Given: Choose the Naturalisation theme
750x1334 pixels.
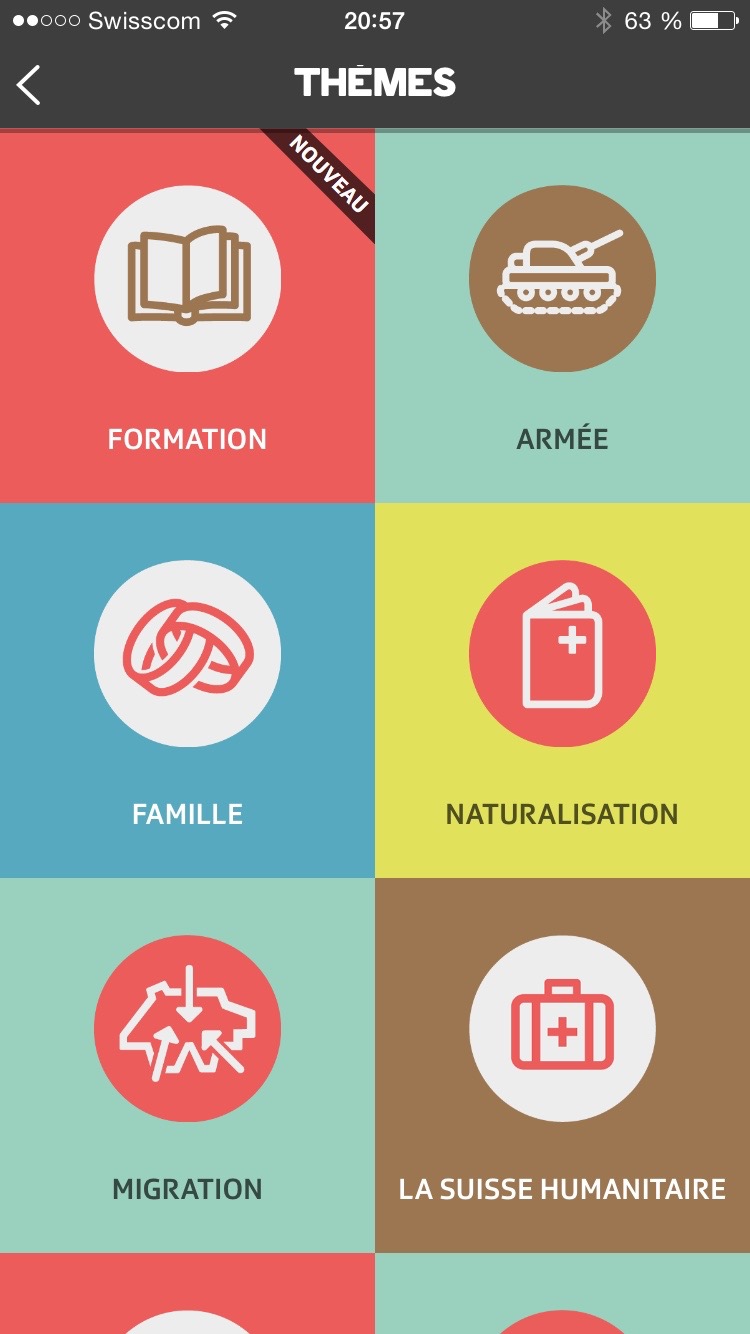Looking at the screenshot, I should (562, 690).
